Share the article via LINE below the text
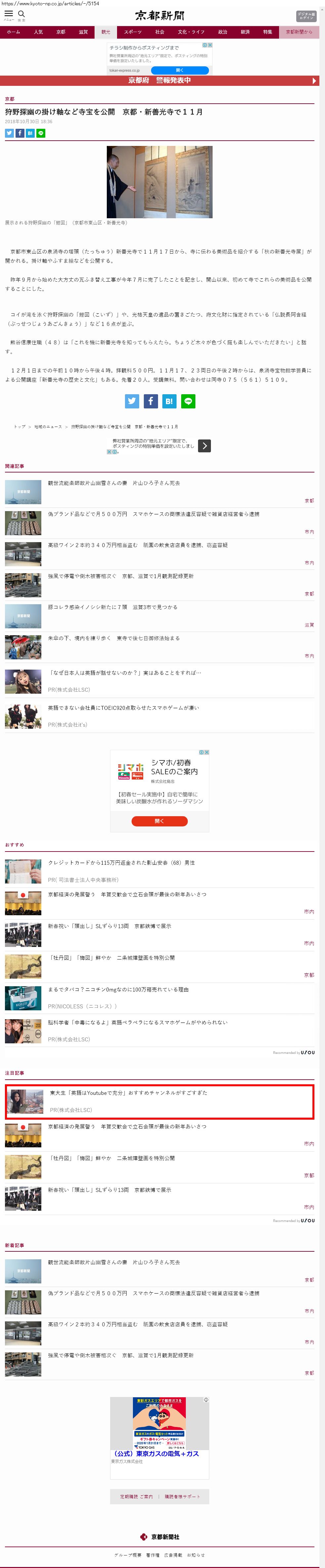The width and height of the screenshot is (325, 1568). tap(188, 401)
